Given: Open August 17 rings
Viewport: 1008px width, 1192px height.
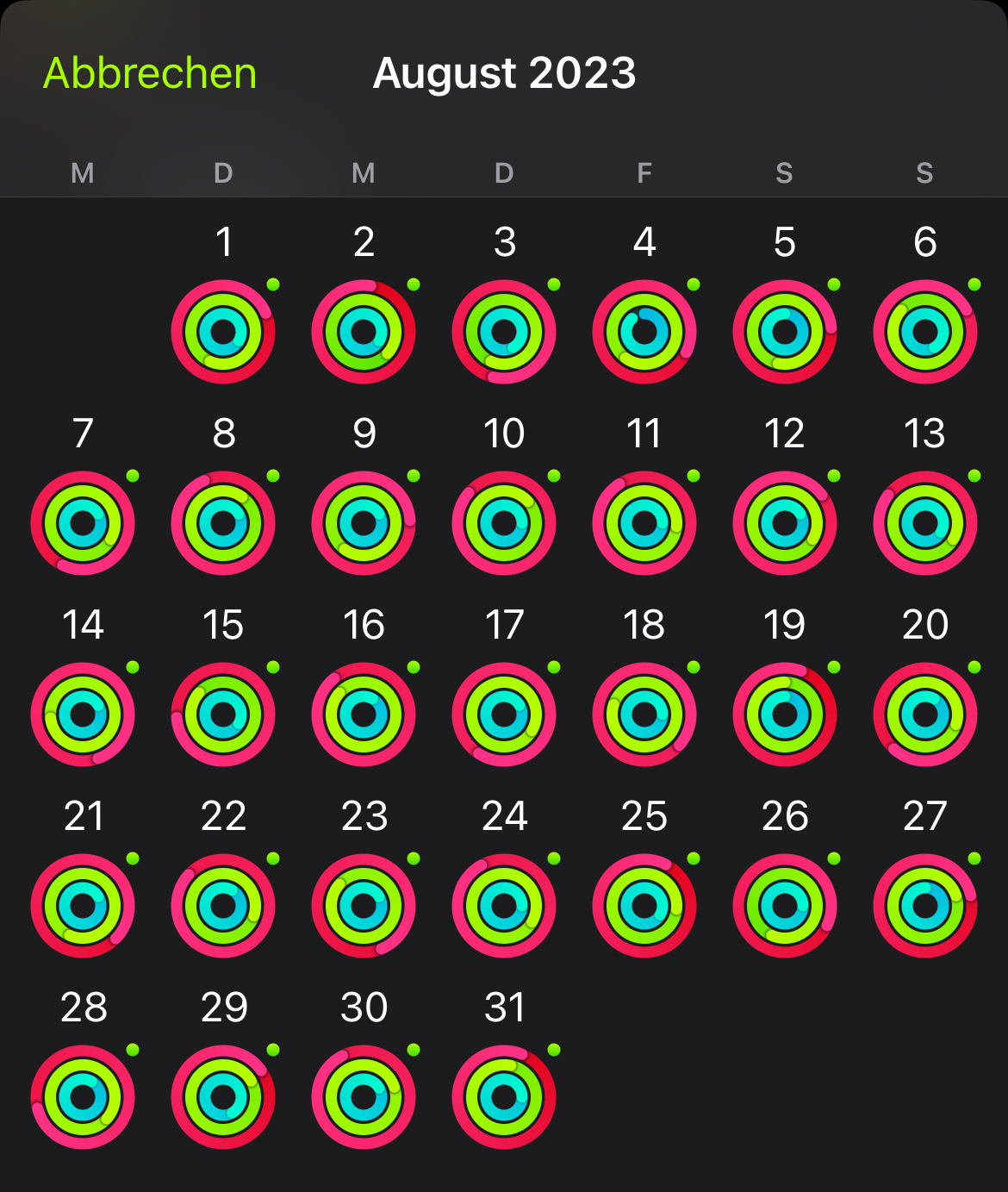Looking at the screenshot, I should [504, 715].
